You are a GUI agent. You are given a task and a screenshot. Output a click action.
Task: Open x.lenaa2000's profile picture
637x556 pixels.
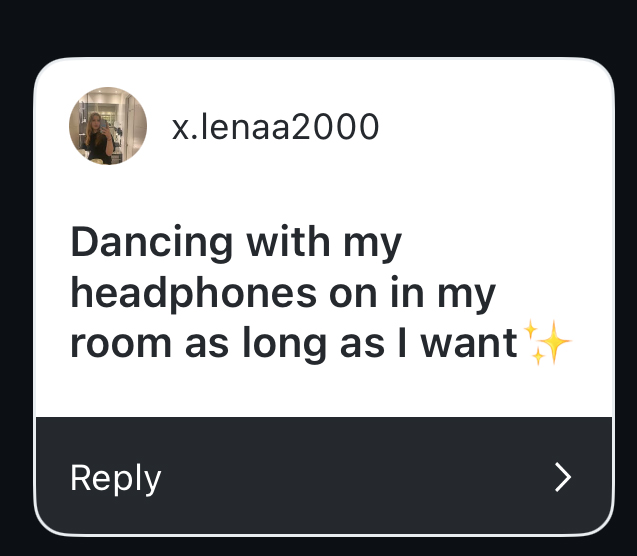tap(108, 126)
